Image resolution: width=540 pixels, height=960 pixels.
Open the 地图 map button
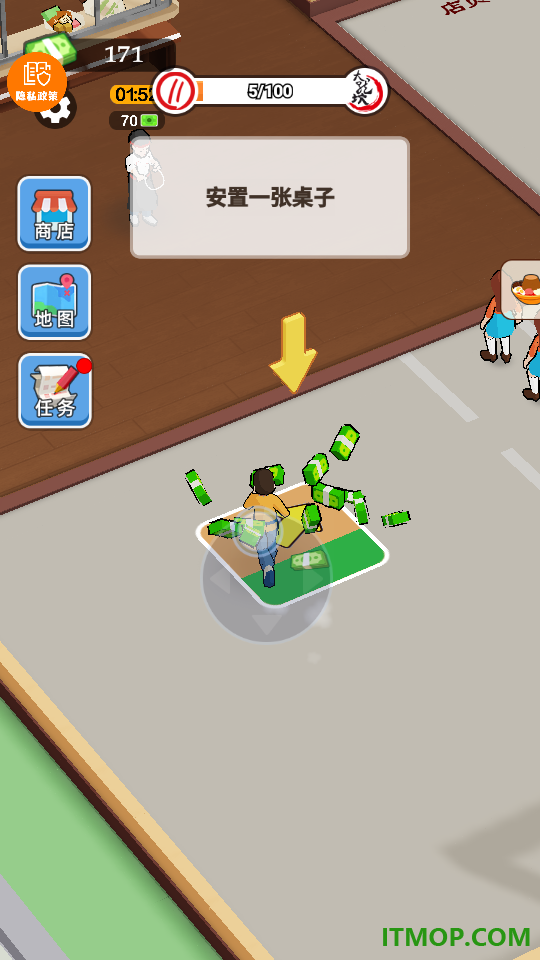pos(54,302)
